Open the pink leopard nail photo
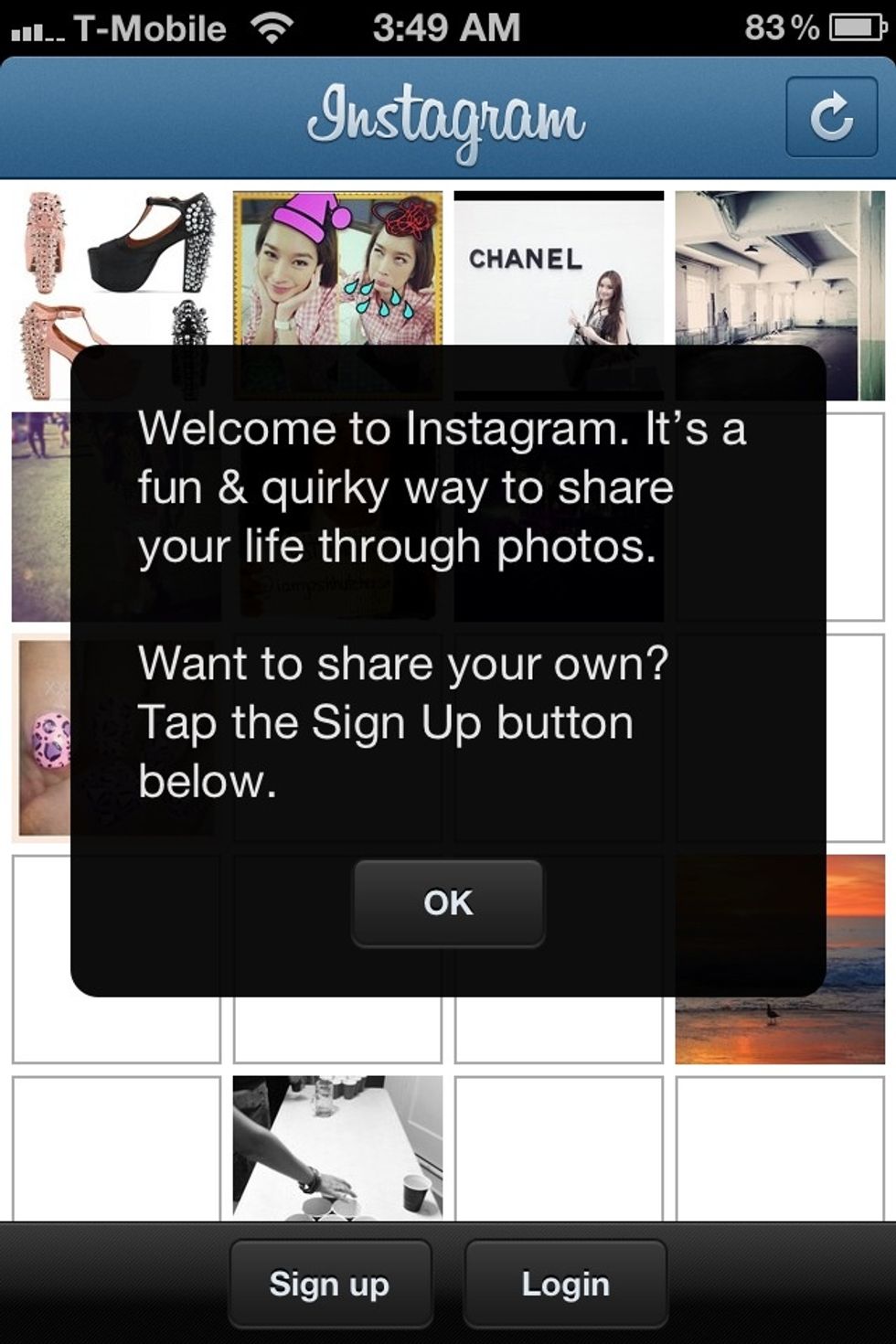The height and width of the screenshot is (1344, 896). click(42, 737)
